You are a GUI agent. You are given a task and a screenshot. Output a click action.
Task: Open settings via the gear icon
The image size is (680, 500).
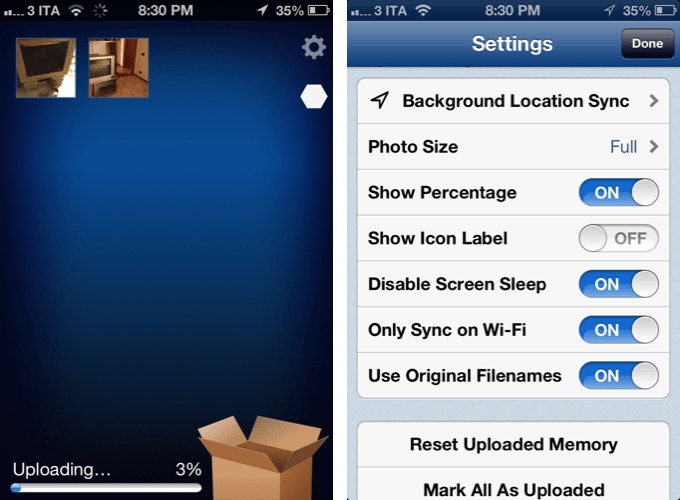pos(314,47)
